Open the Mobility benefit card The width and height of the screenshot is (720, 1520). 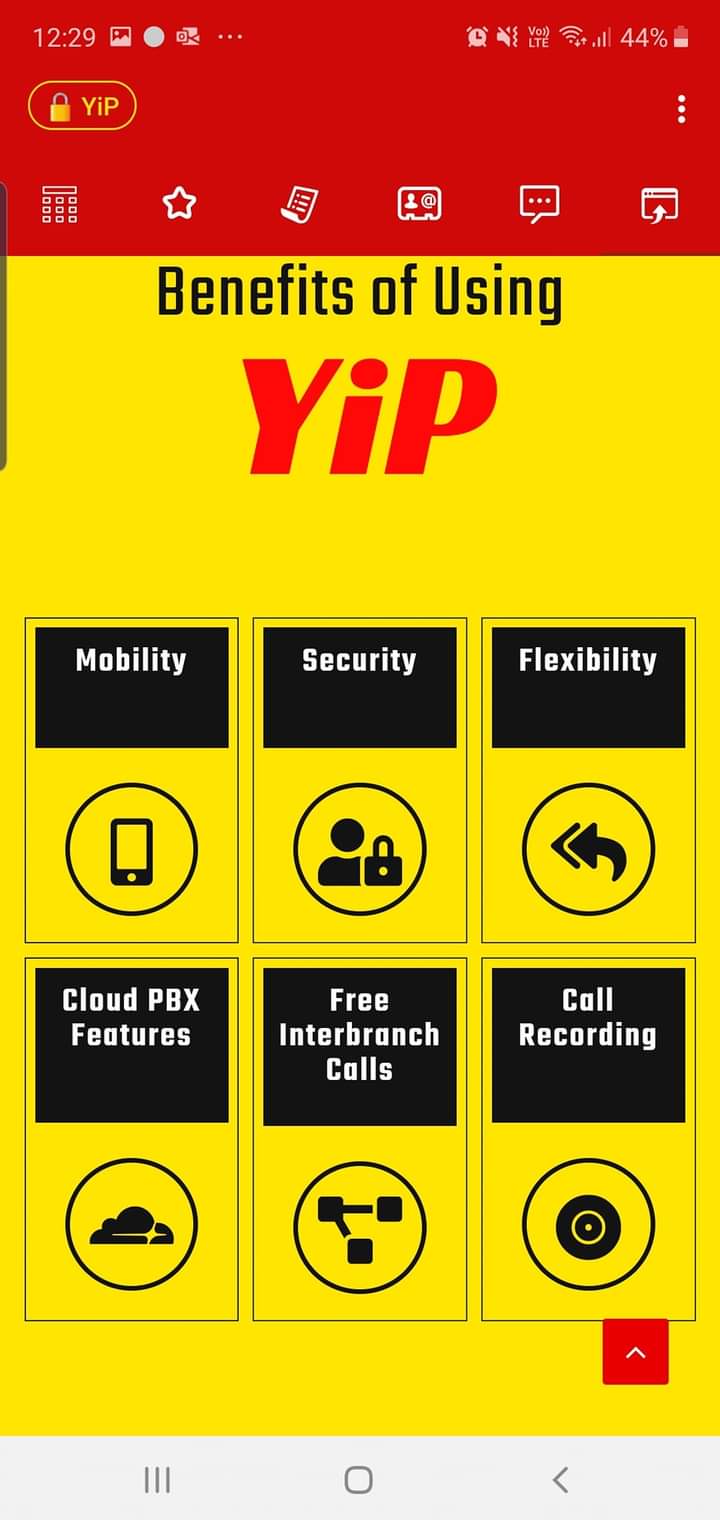pos(132,780)
